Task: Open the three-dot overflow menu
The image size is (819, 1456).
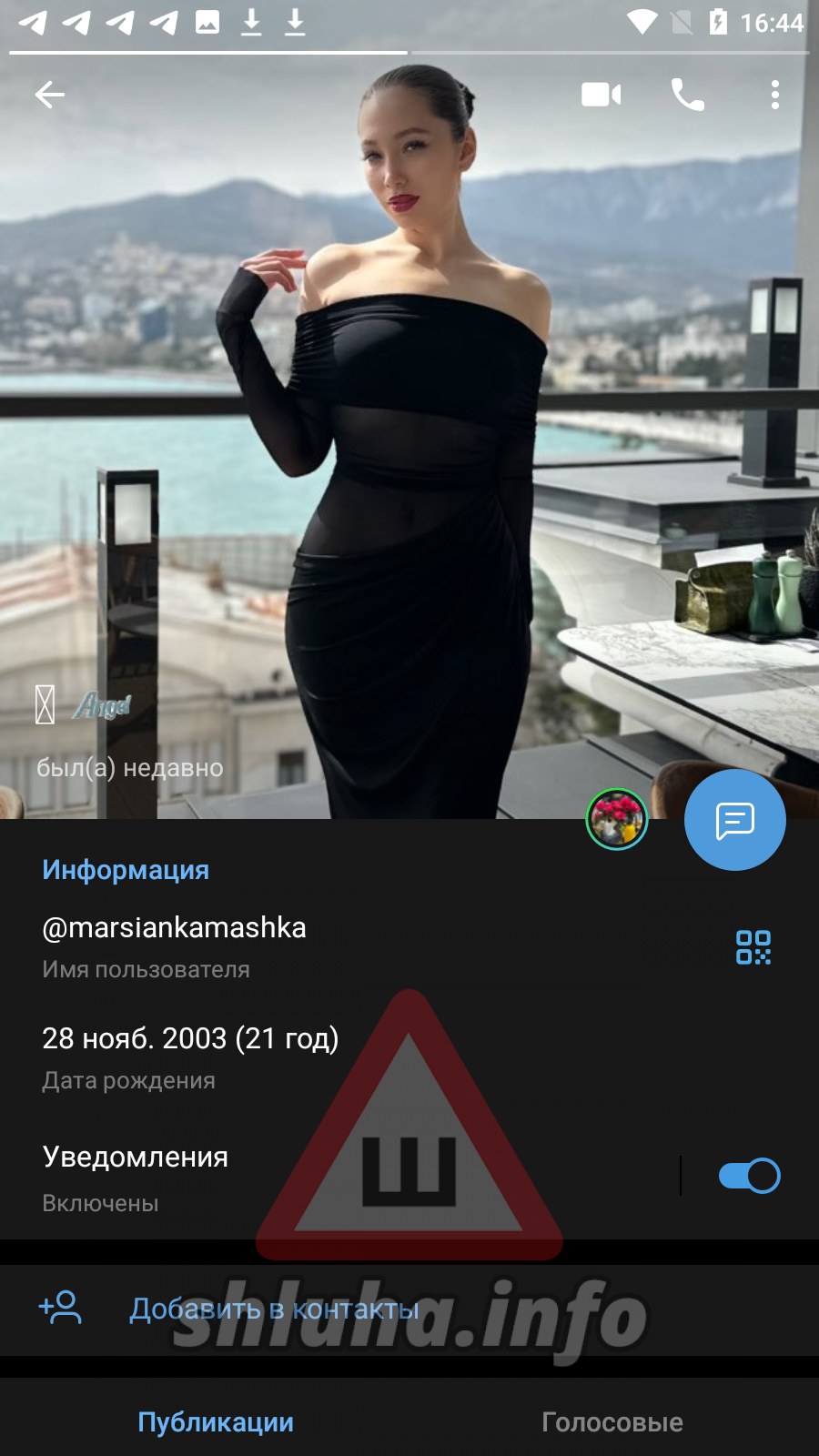Action: tap(775, 95)
